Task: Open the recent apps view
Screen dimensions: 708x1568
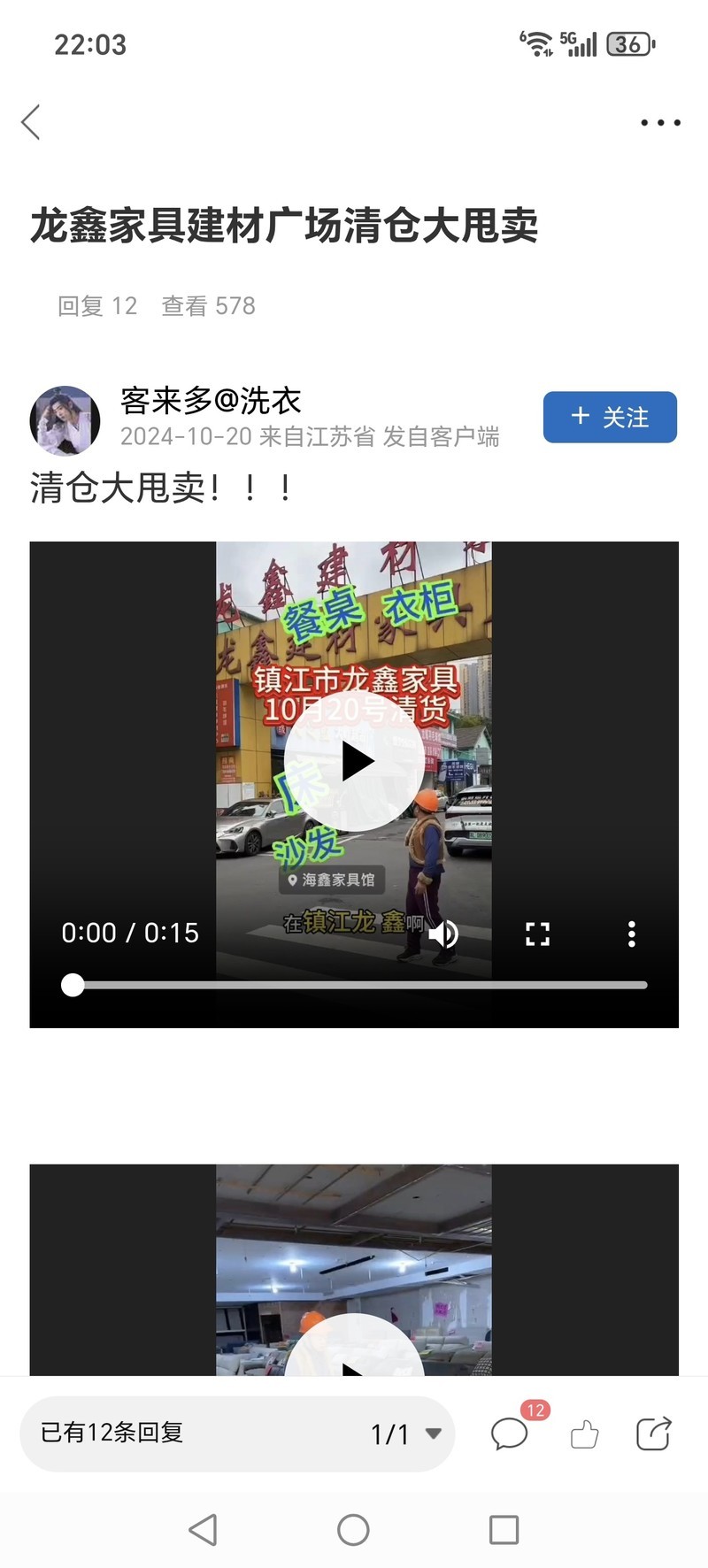Action: [x=504, y=1530]
